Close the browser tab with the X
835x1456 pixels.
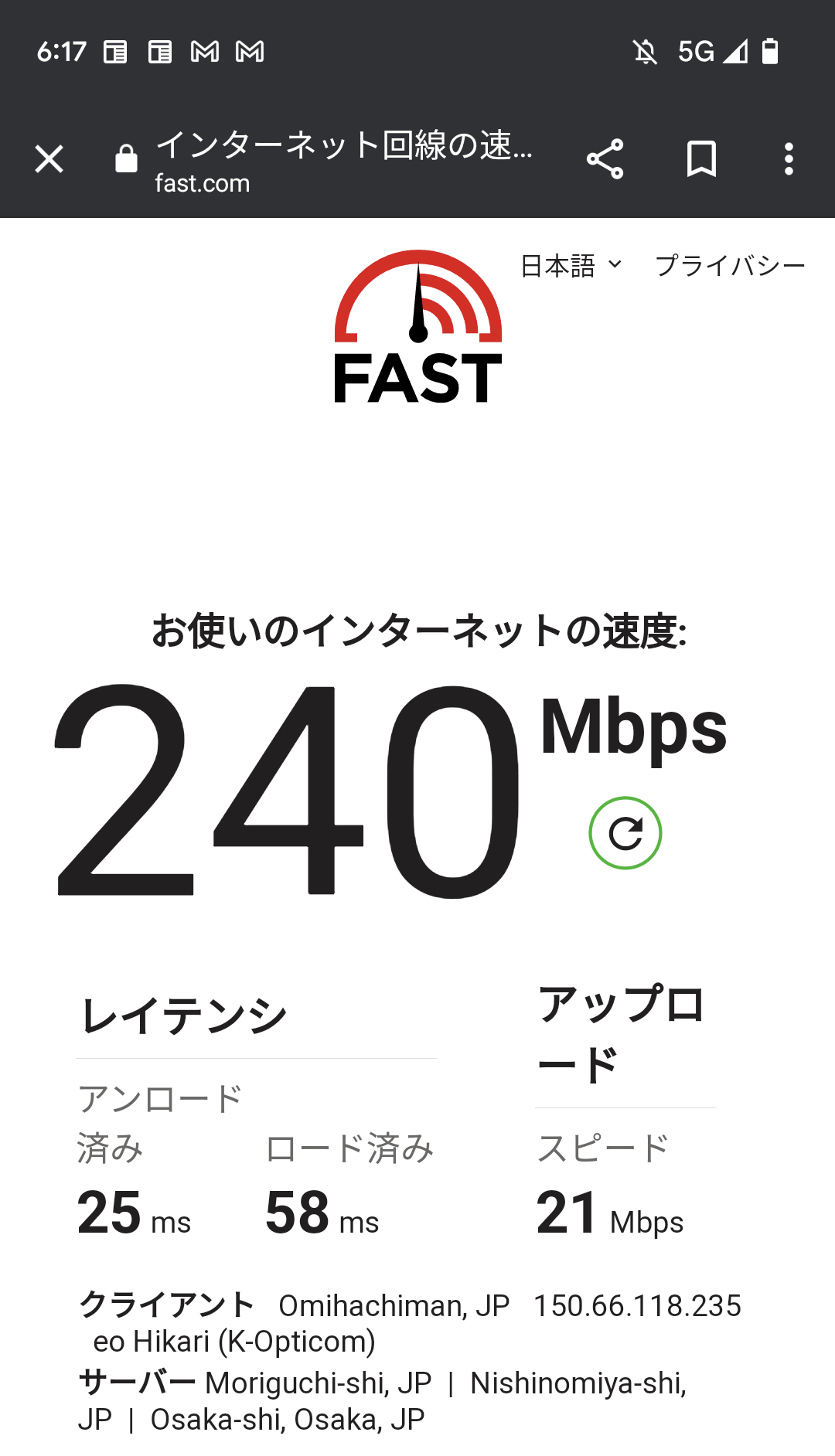[49, 159]
